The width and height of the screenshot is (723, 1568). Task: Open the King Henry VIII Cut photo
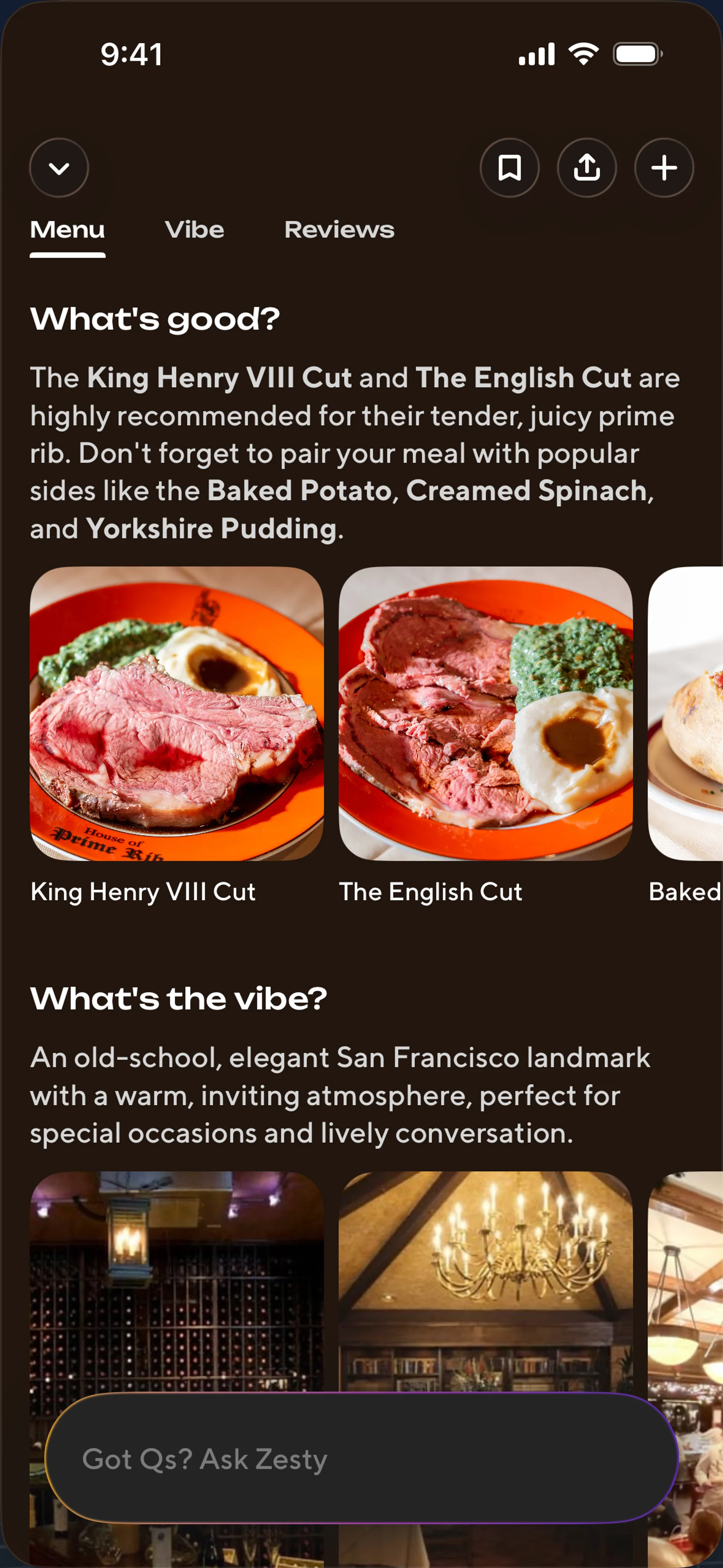pos(177,714)
